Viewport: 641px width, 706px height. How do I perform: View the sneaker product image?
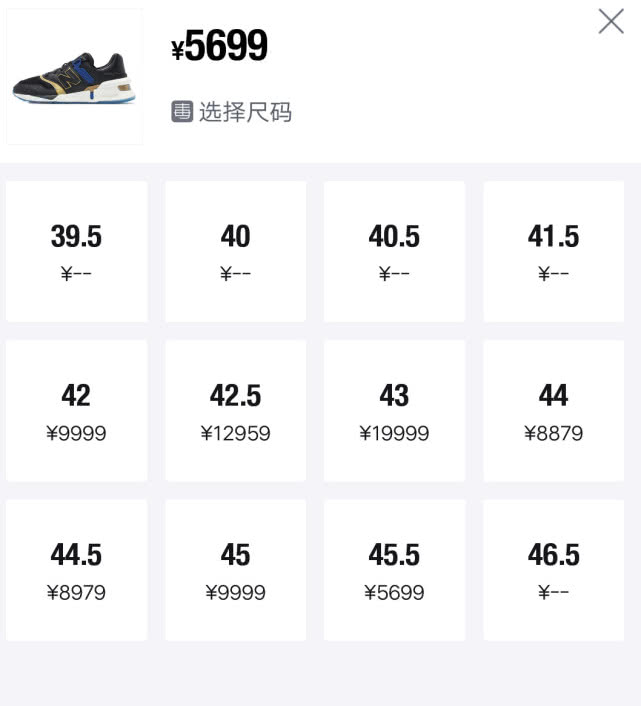click(x=74, y=77)
